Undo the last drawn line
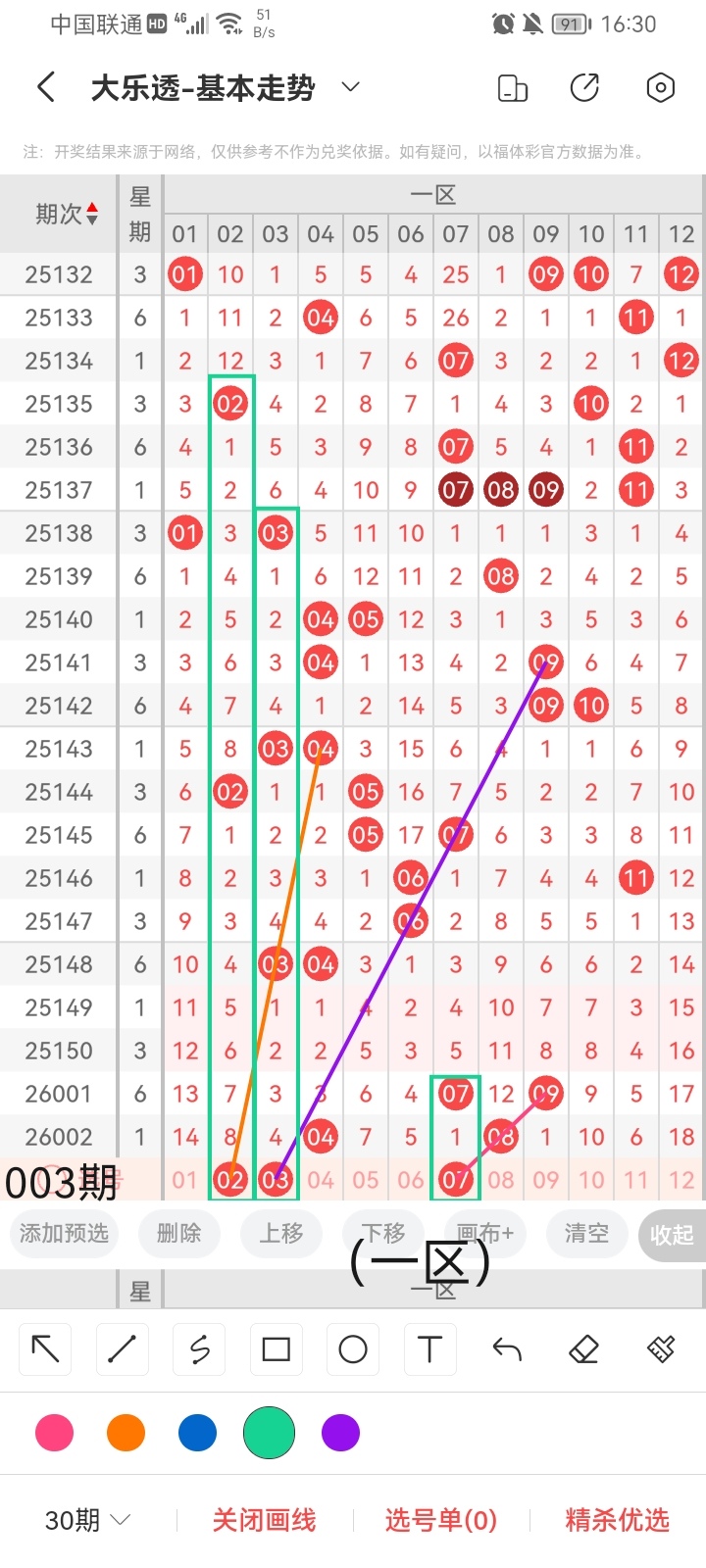The width and height of the screenshot is (706, 1568). pyautogui.click(x=507, y=1349)
